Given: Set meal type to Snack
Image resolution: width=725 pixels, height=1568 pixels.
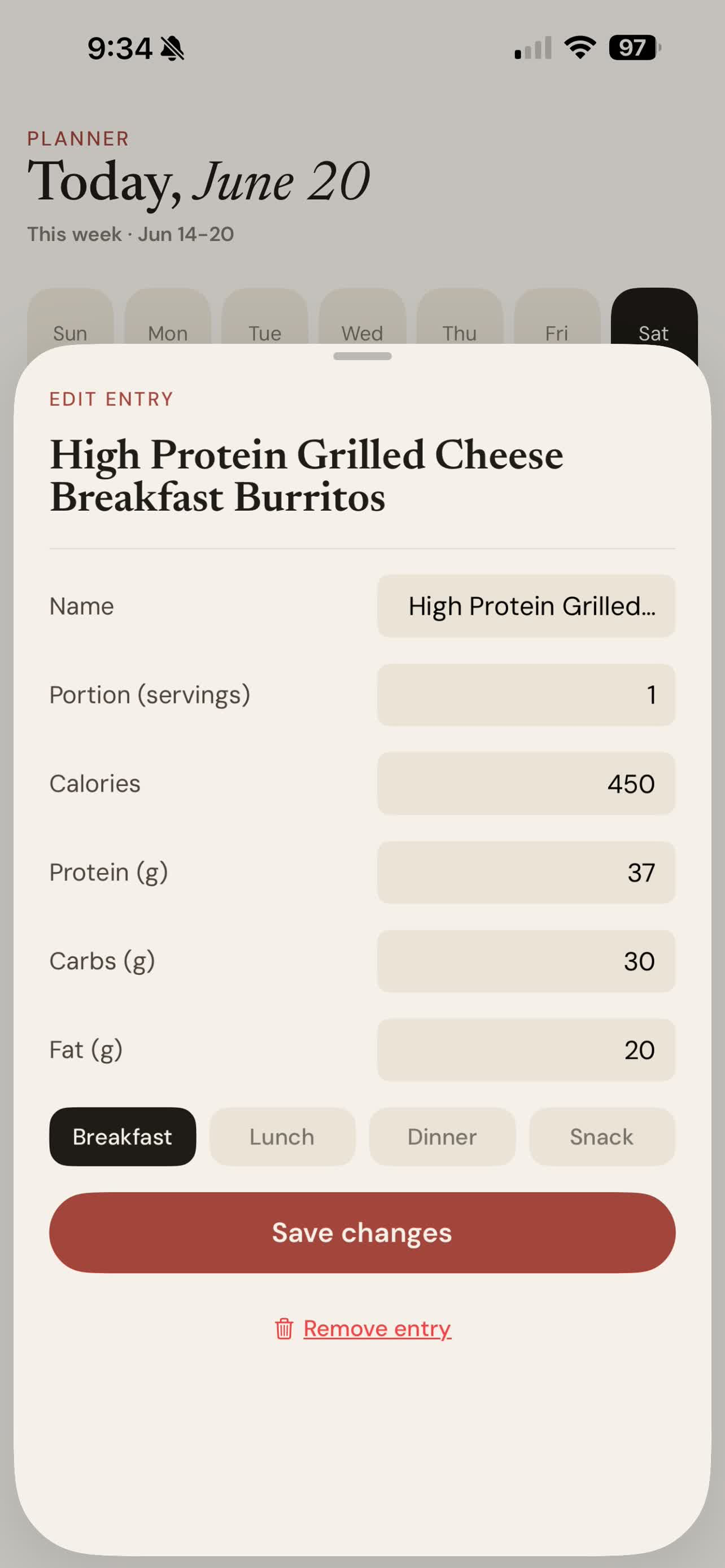Looking at the screenshot, I should point(602,1136).
